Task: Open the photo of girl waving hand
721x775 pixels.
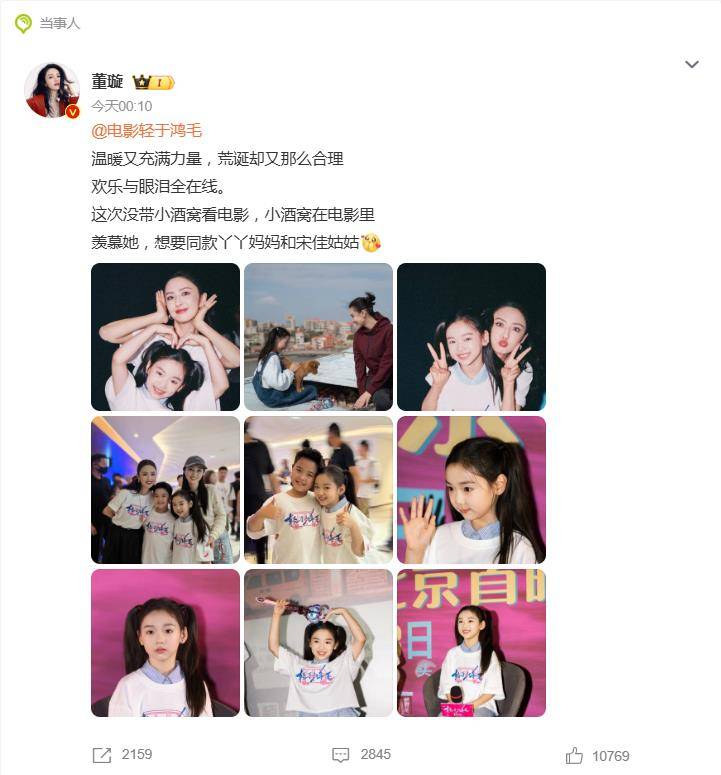Action: (471, 490)
